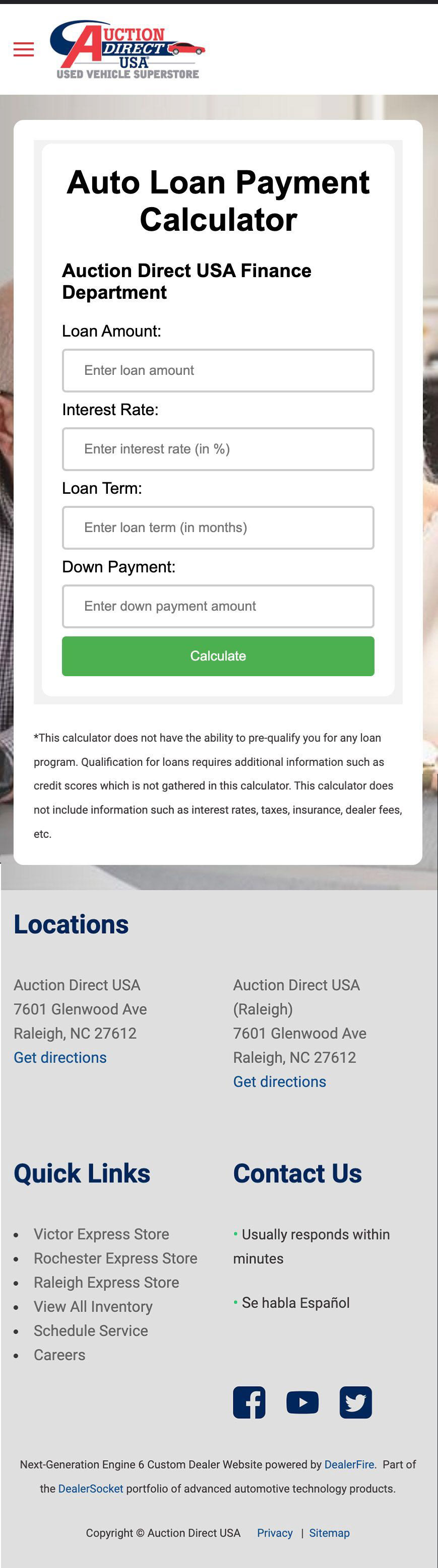Open the Facebook page icon
Image resolution: width=438 pixels, height=1568 pixels.
point(249,1402)
